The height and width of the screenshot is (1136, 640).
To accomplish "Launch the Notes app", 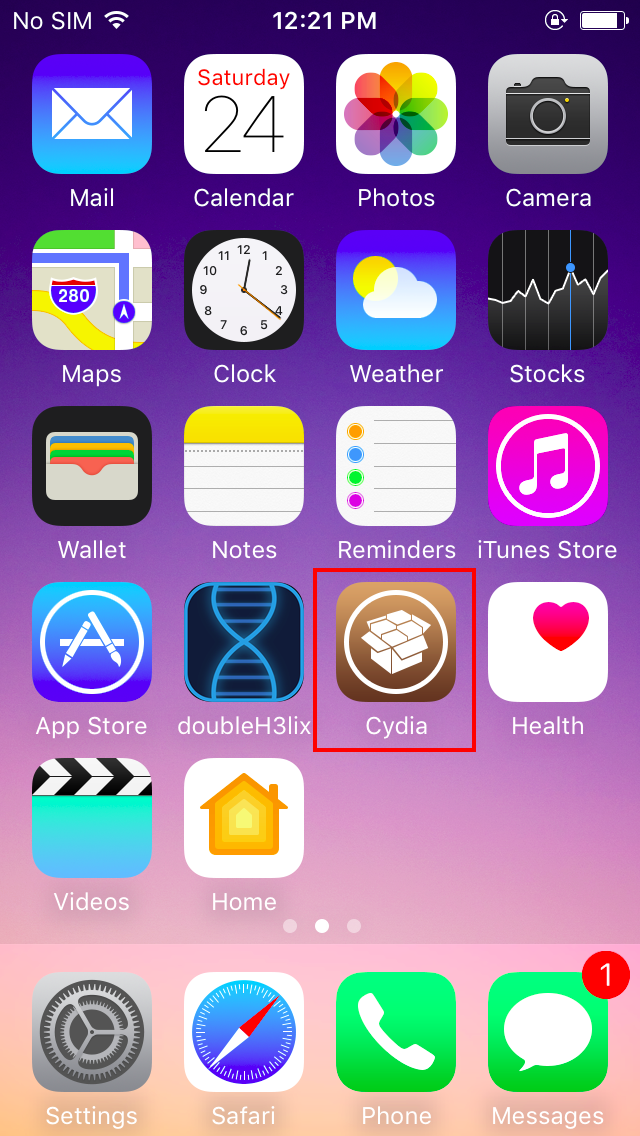I will [x=244, y=466].
